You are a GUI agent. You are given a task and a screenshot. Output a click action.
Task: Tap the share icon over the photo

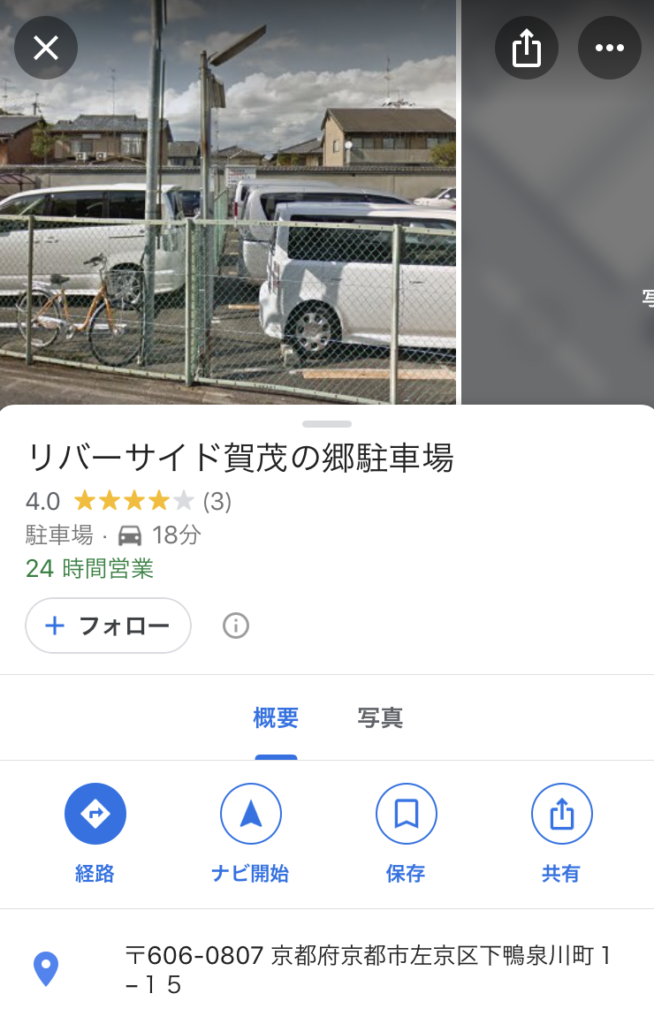pyautogui.click(x=526, y=48)
